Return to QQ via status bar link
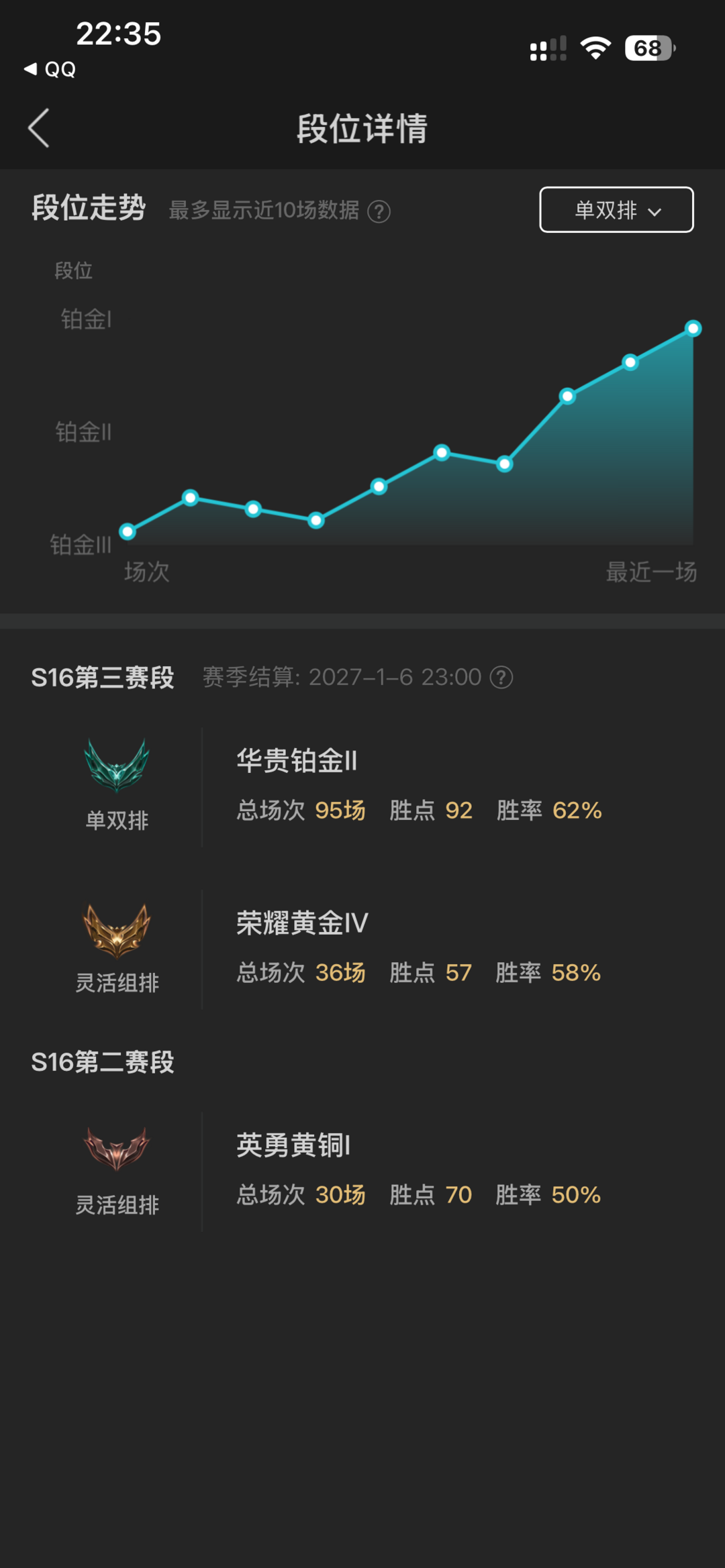The width and height of the screenshot is (725, 1568). click(50, 69)
